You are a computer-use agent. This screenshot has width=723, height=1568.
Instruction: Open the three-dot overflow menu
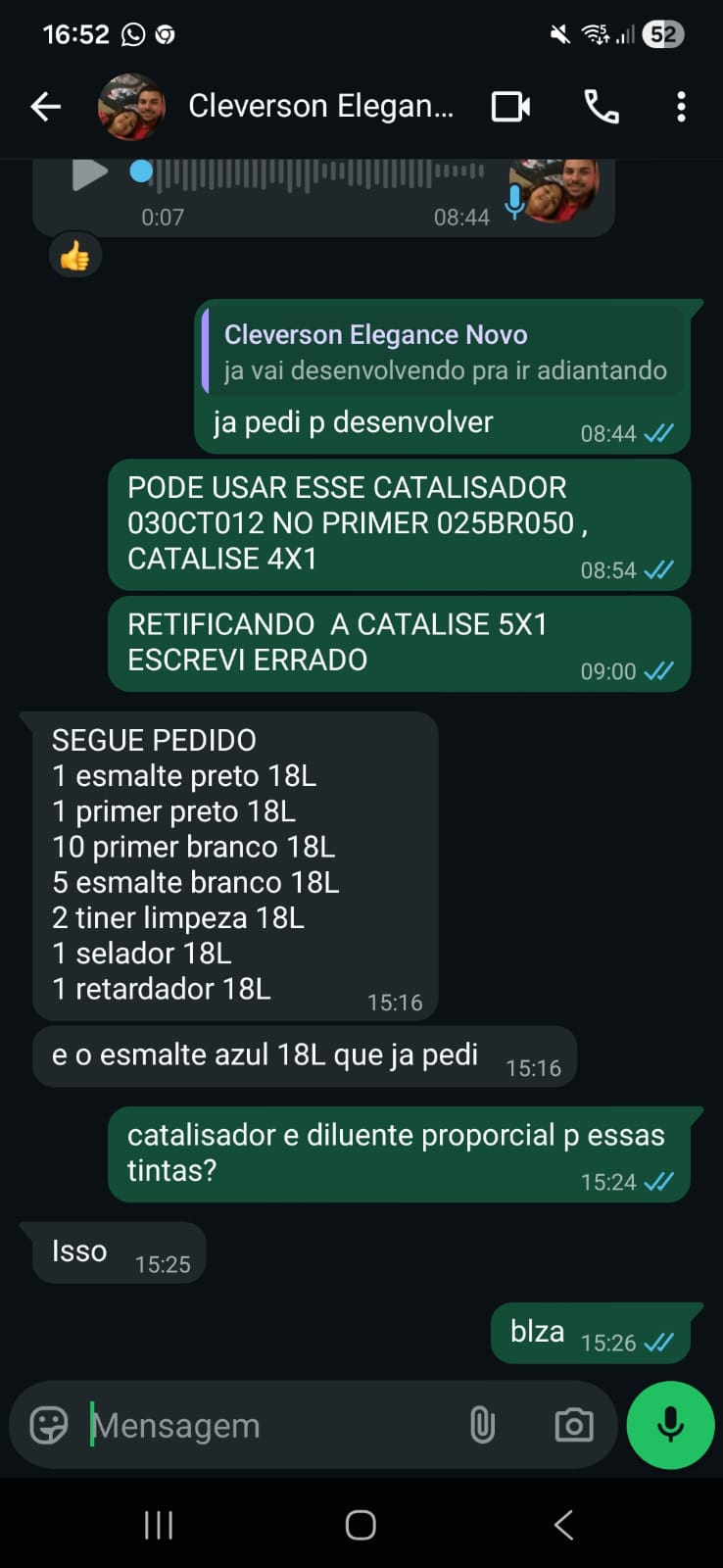[x=681, y=107]
